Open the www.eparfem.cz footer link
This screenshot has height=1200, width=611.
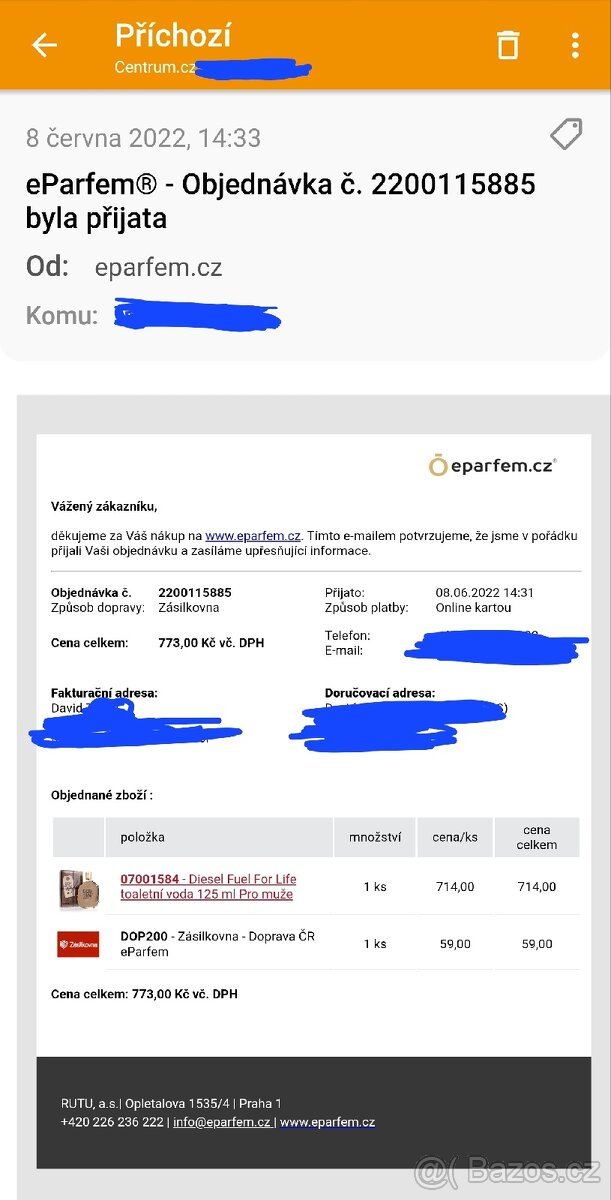pyautogui.click(x=327, y=1122)
